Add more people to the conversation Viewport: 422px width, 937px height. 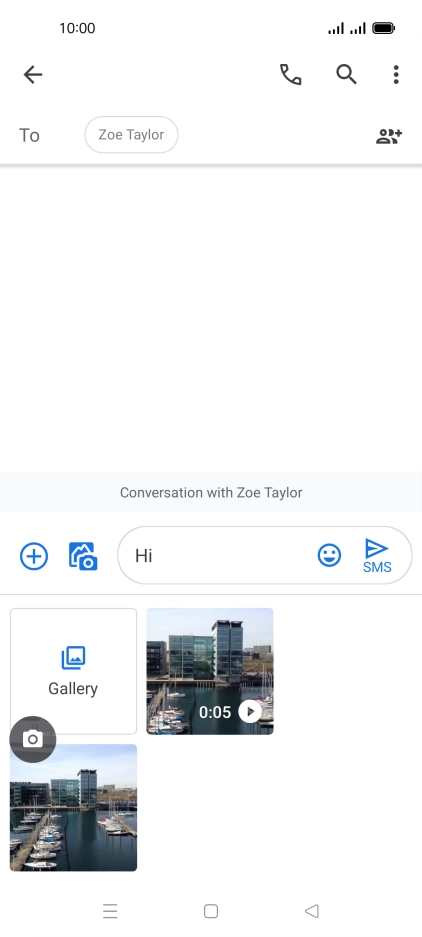tap(389, 136)
